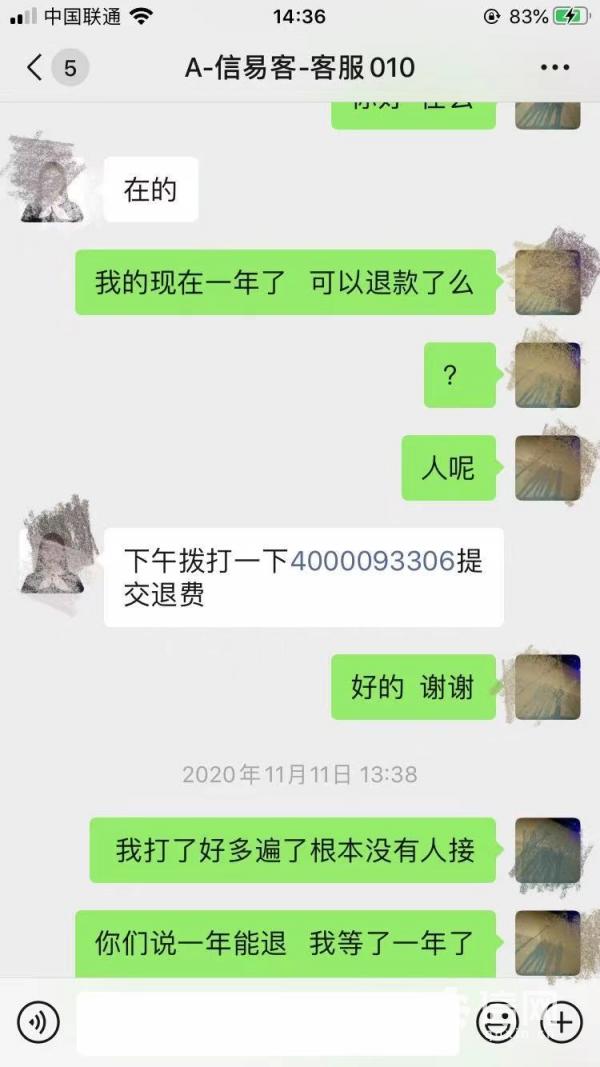Open customer service avatar beside 在的
Viewport: 600px width, 1067px height.
[x=50, y=189]
